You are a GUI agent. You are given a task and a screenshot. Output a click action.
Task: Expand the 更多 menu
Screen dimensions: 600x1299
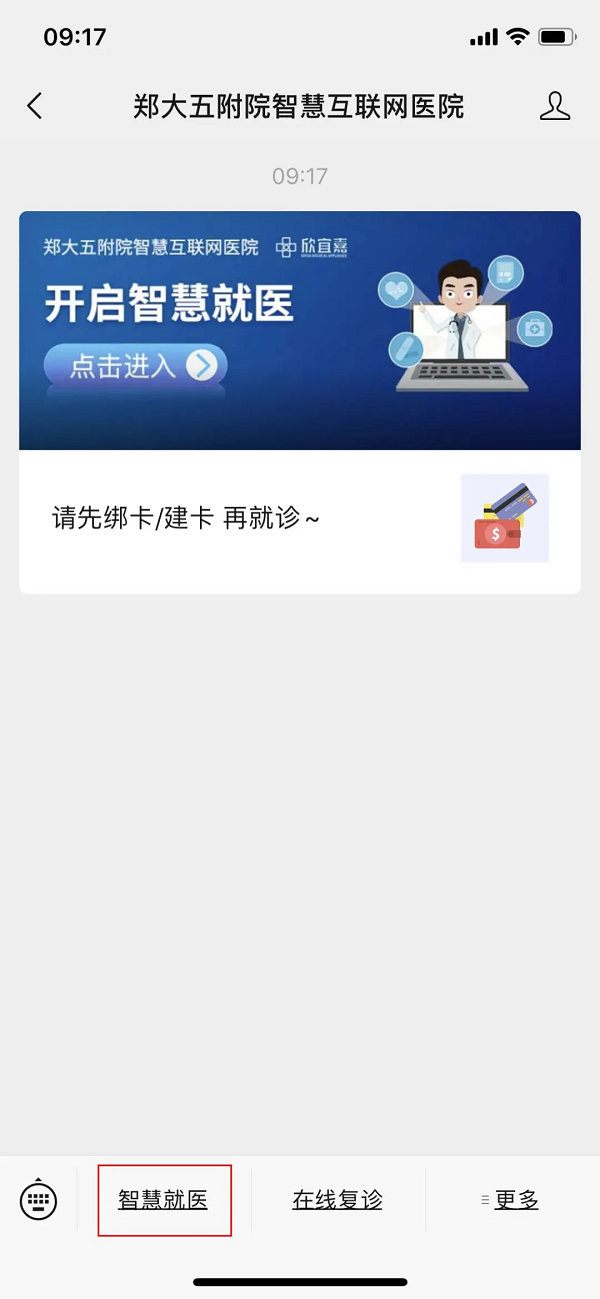pyautogui.click(x=512, y=1200)
